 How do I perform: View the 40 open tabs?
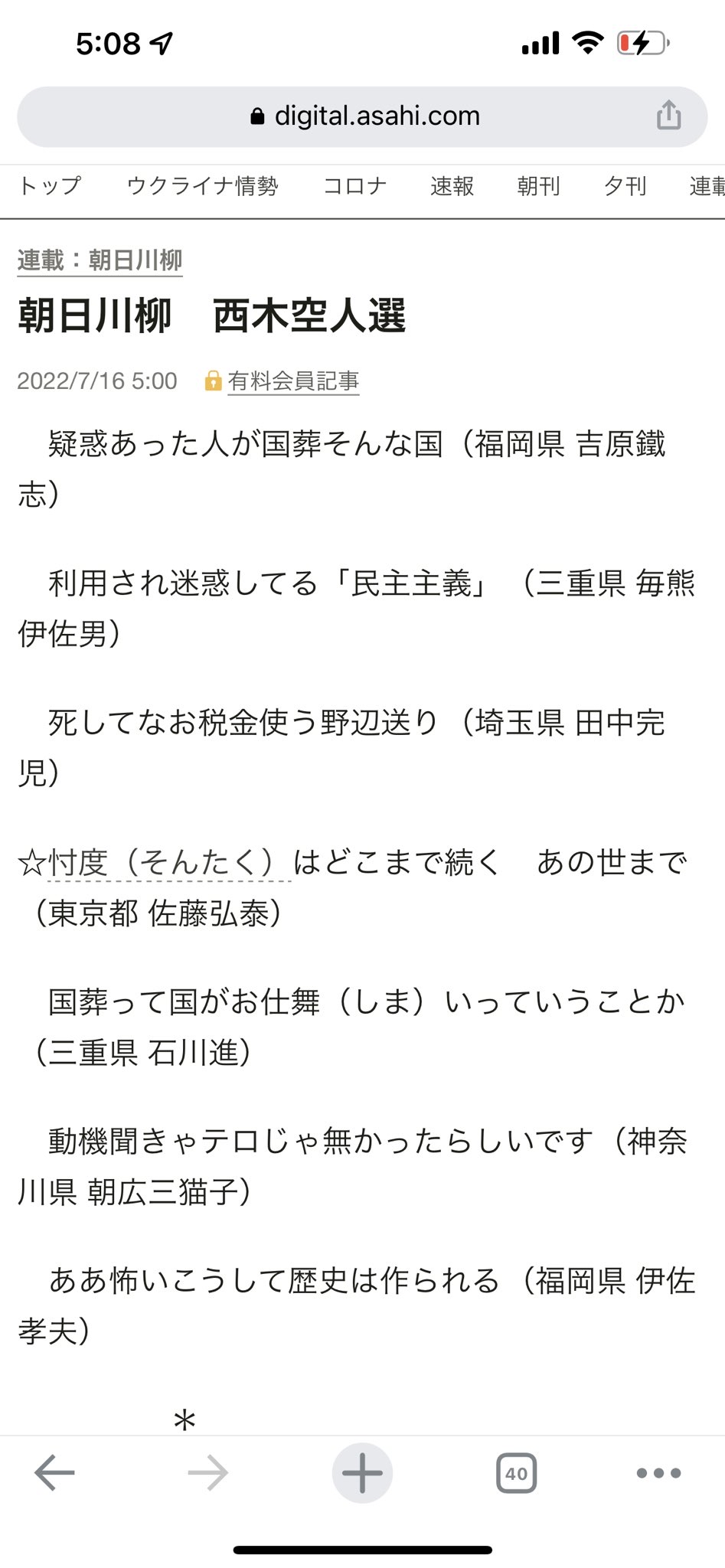[x=517, y=1472]
